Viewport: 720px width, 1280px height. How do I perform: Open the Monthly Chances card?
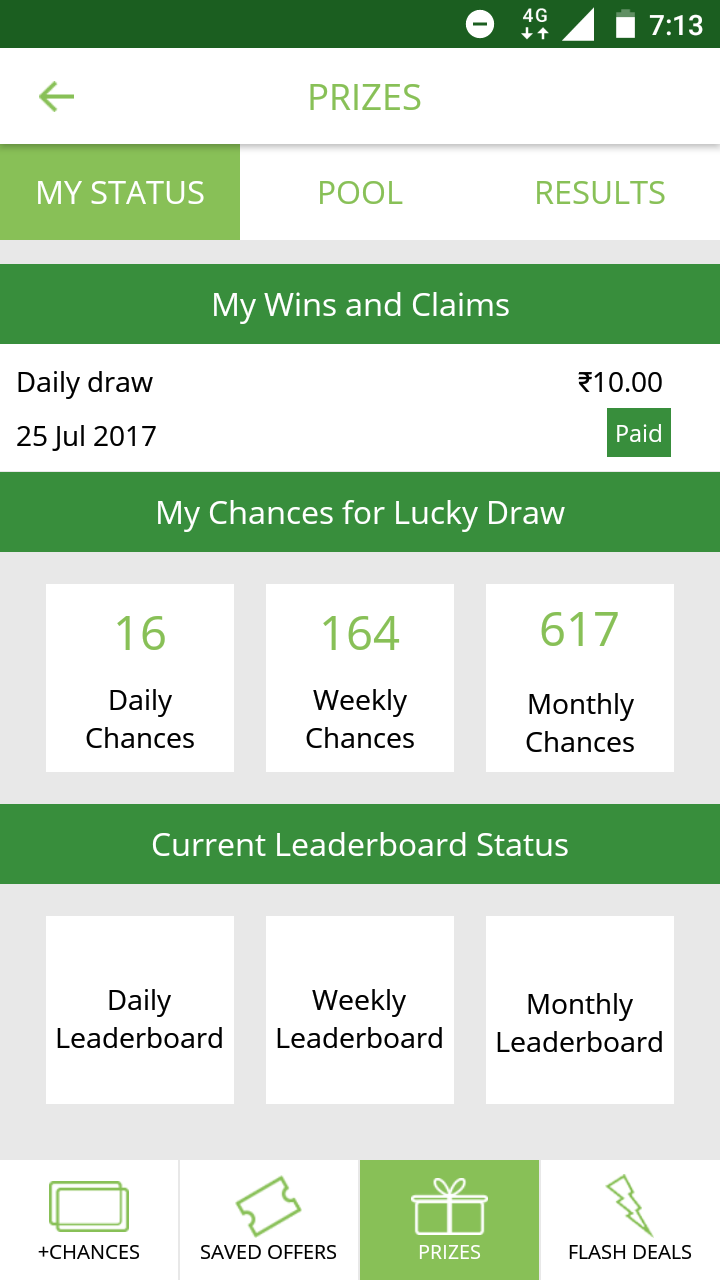580,678
